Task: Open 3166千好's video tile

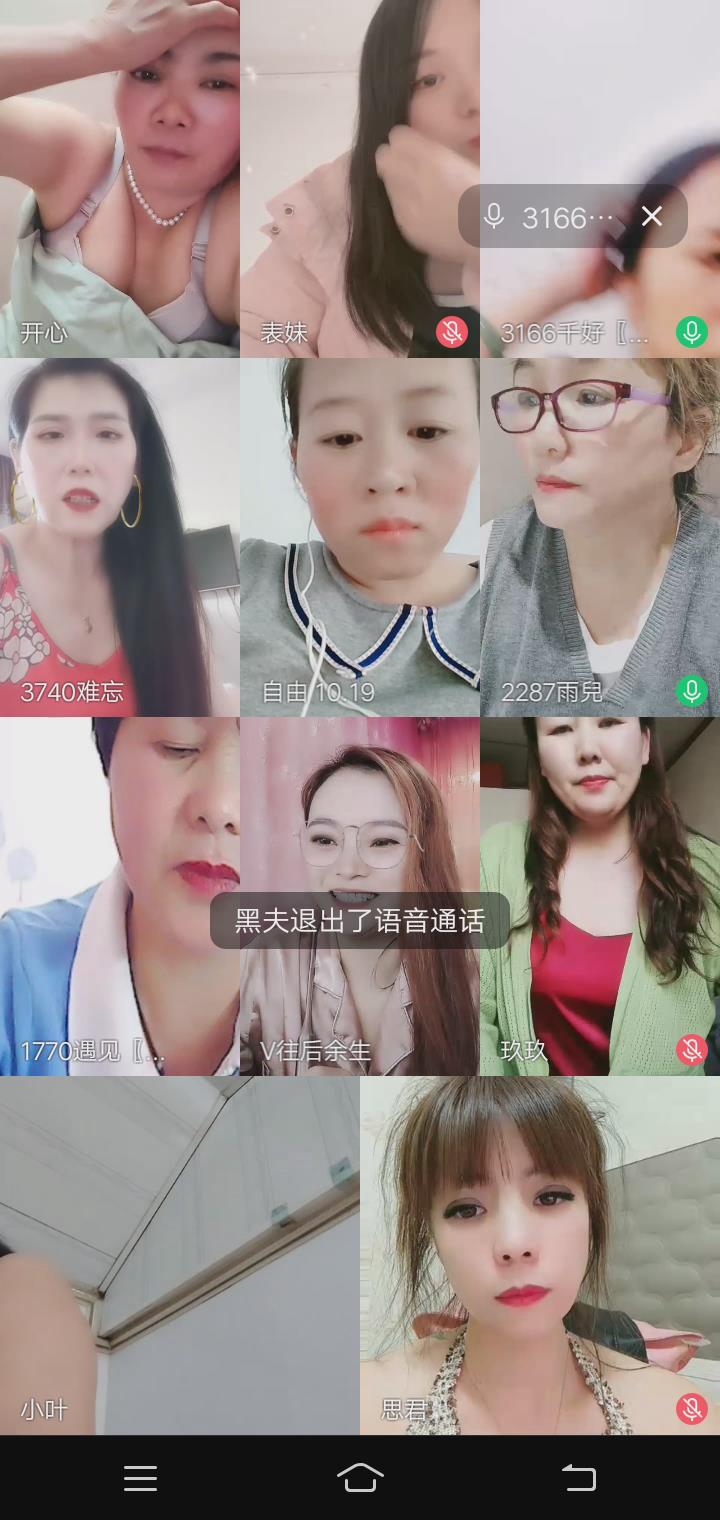Action: tap(600, 290)
